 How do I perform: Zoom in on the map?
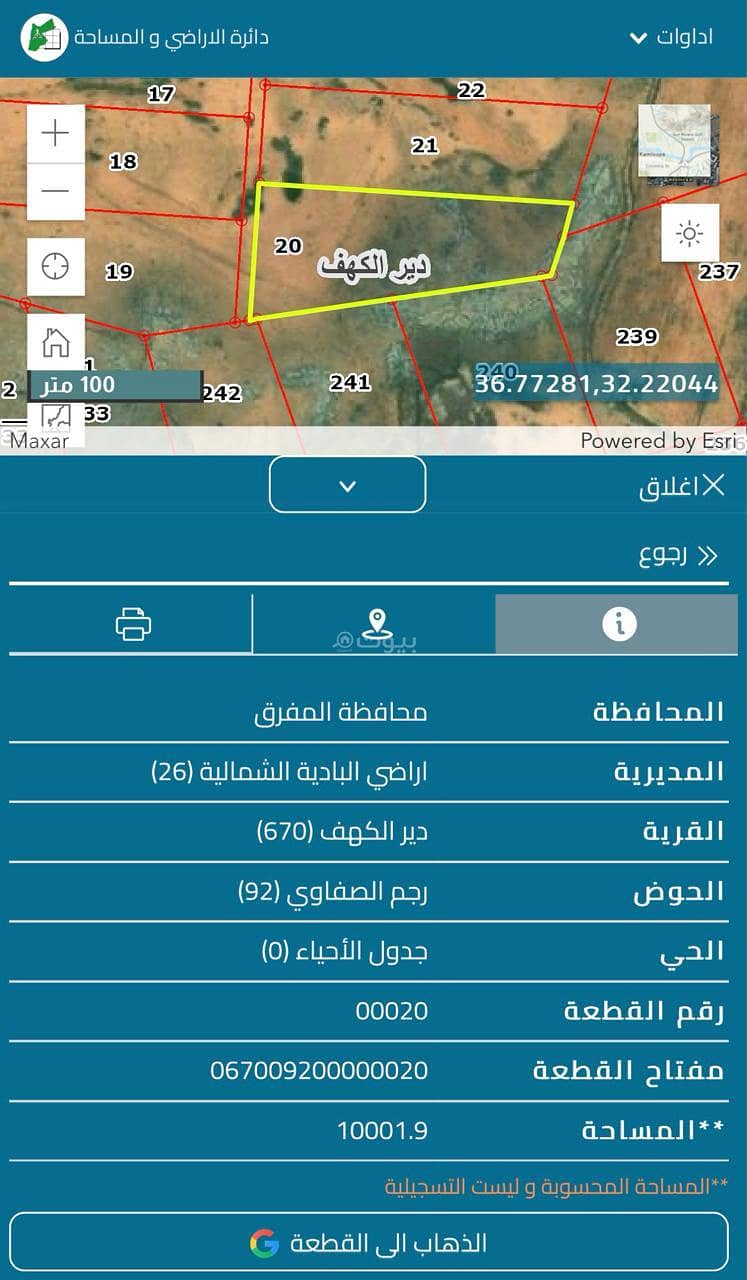coord(55,133)
